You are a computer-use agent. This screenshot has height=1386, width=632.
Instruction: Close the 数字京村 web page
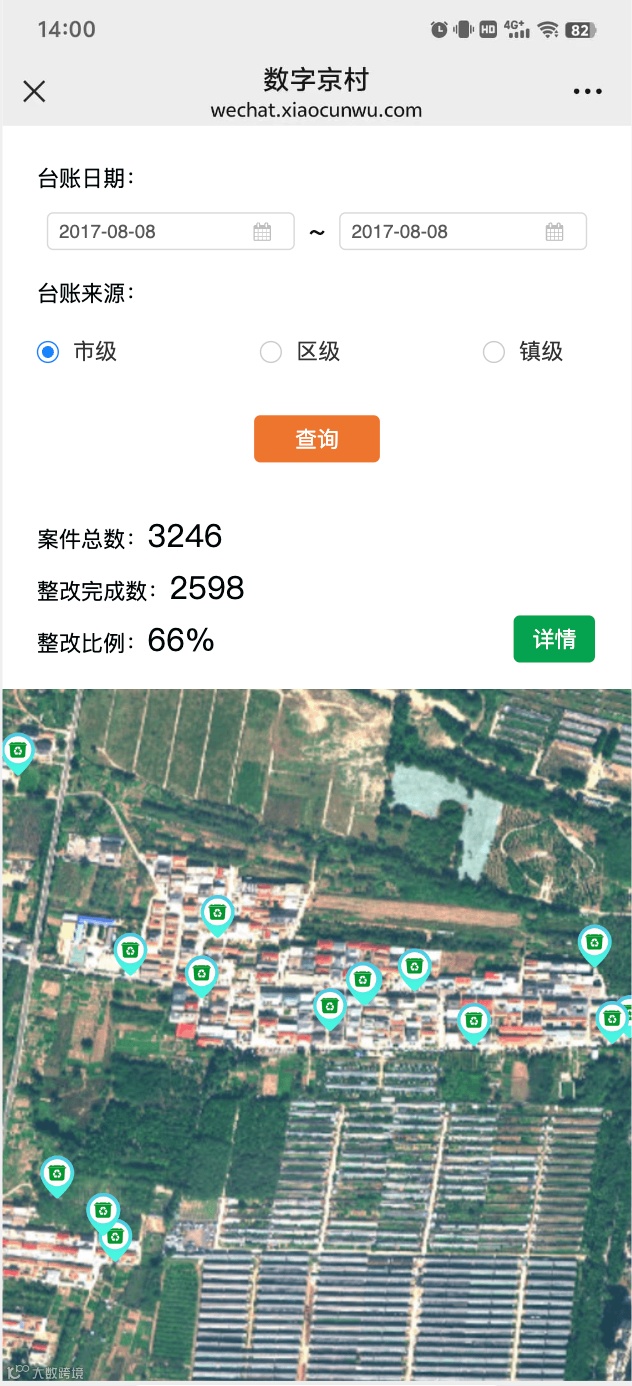tap(34, 92)
